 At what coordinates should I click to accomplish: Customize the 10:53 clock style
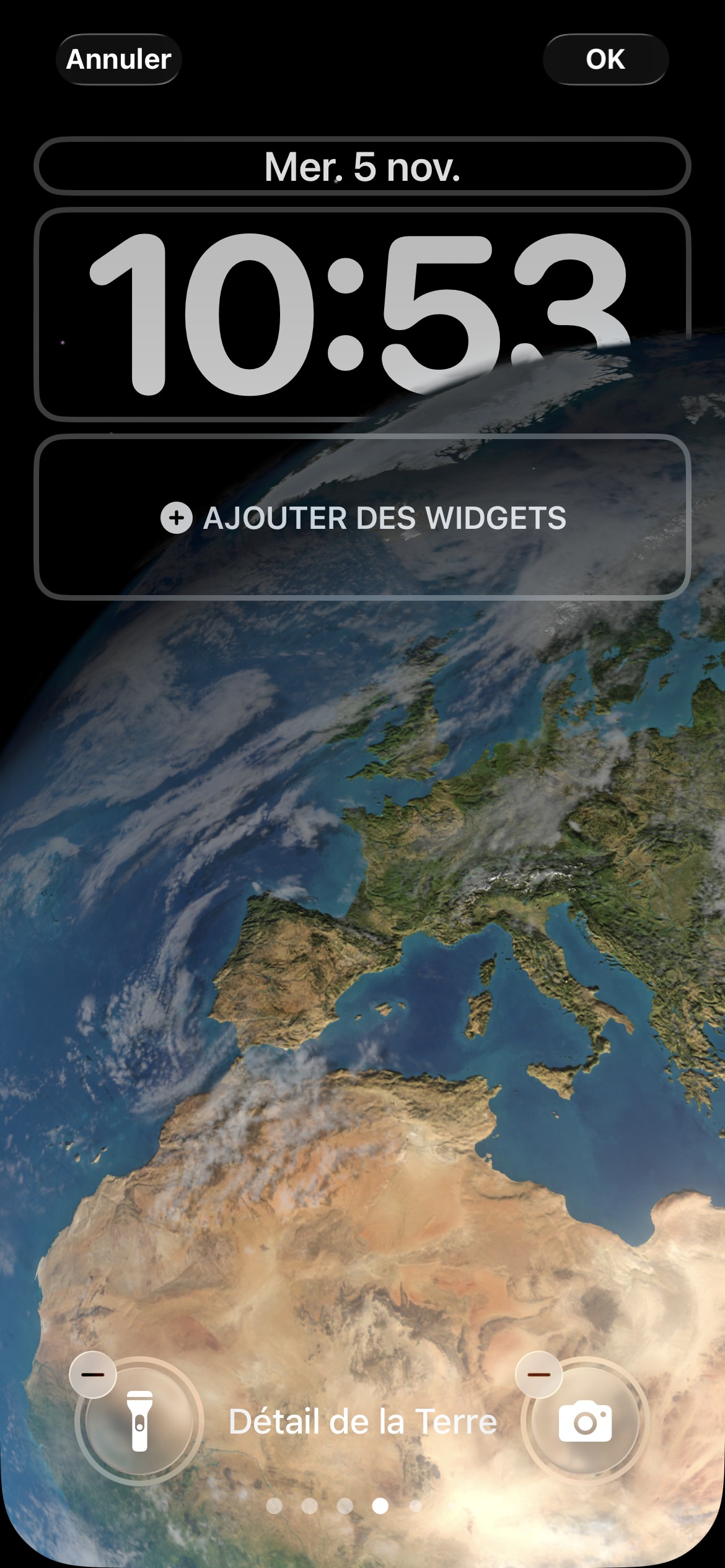point(362,315)
